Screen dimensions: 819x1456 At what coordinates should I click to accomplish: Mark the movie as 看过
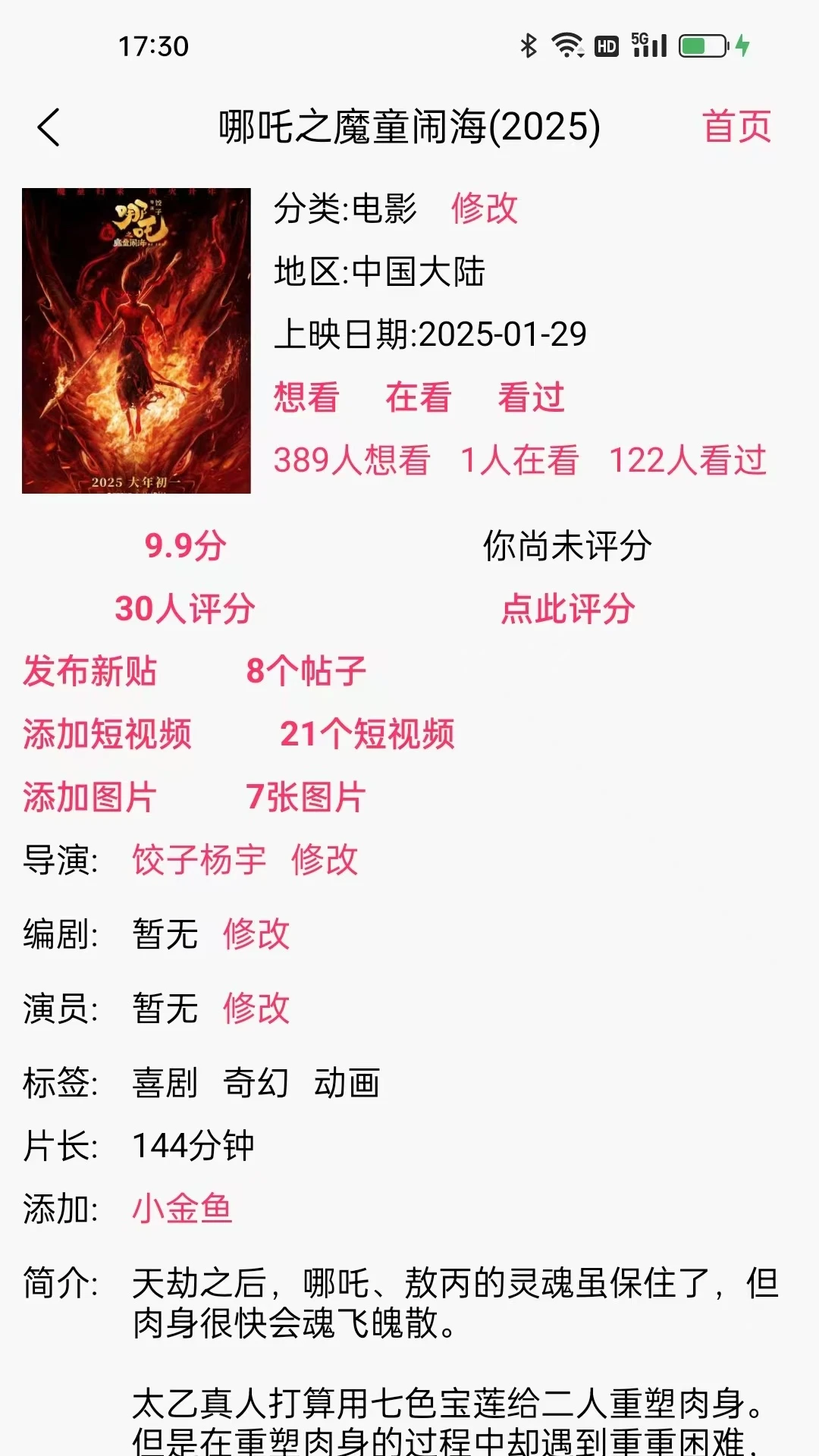[531, 397]
